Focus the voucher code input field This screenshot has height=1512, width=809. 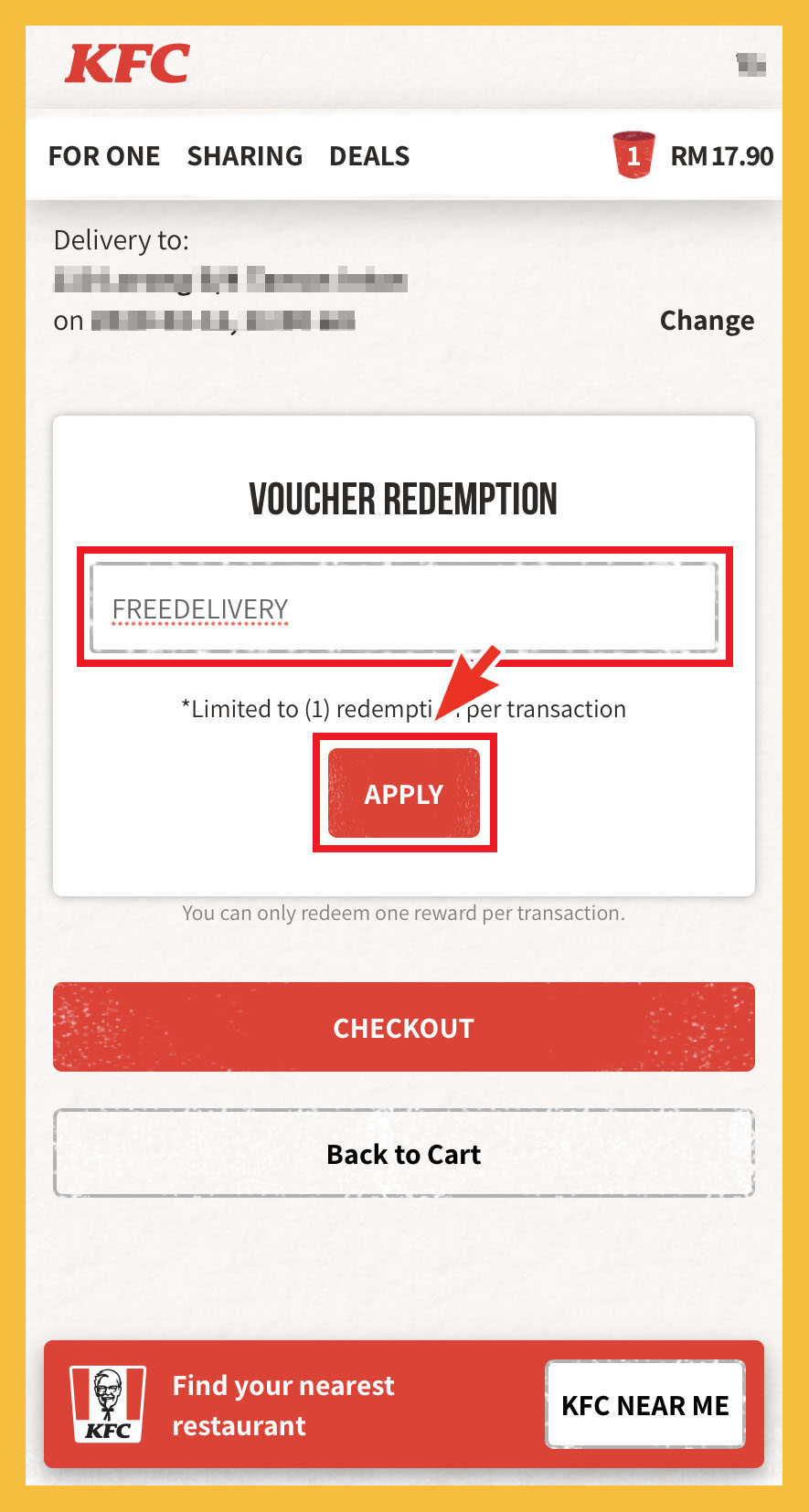(x=404, y=608)
